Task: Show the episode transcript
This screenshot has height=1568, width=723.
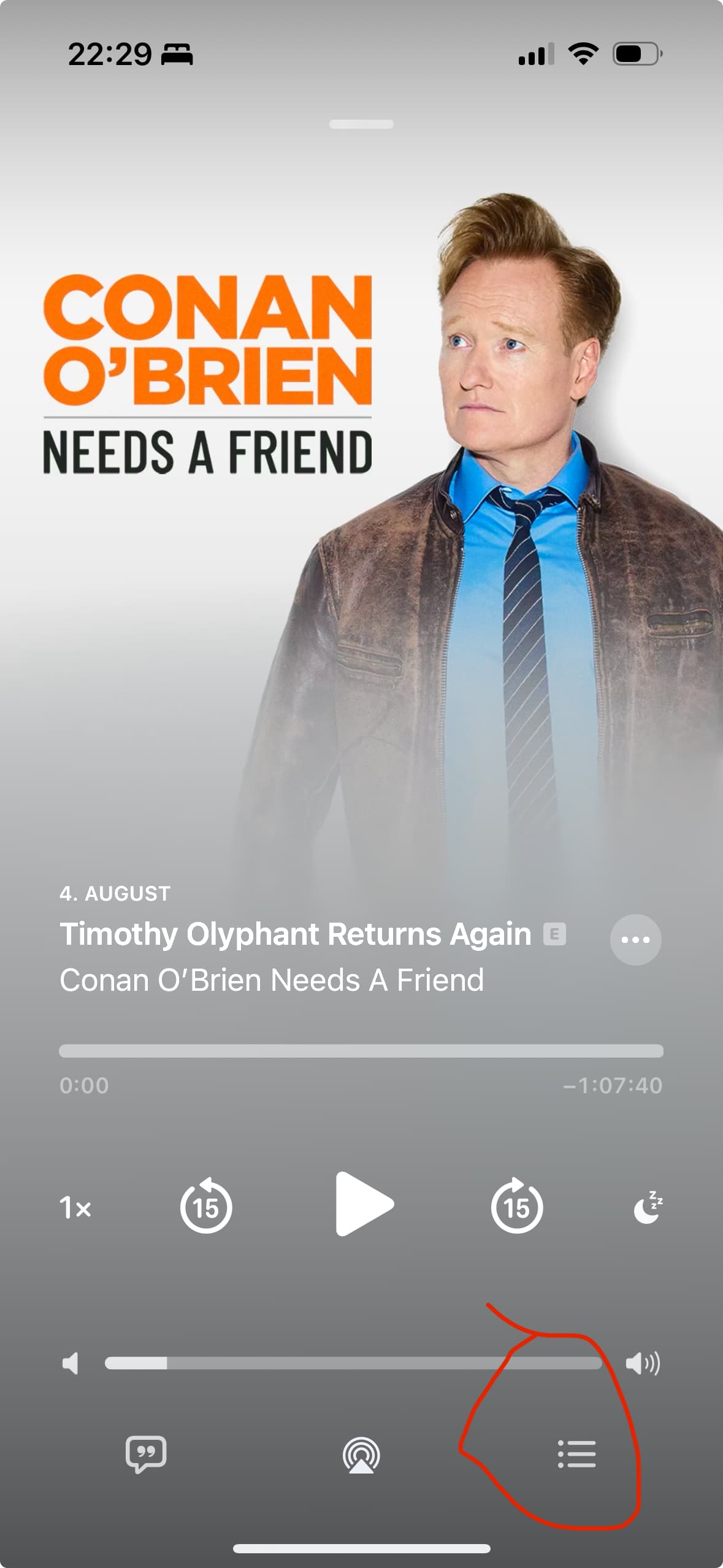Action: pyautogui.click(x=145, y=1454)
